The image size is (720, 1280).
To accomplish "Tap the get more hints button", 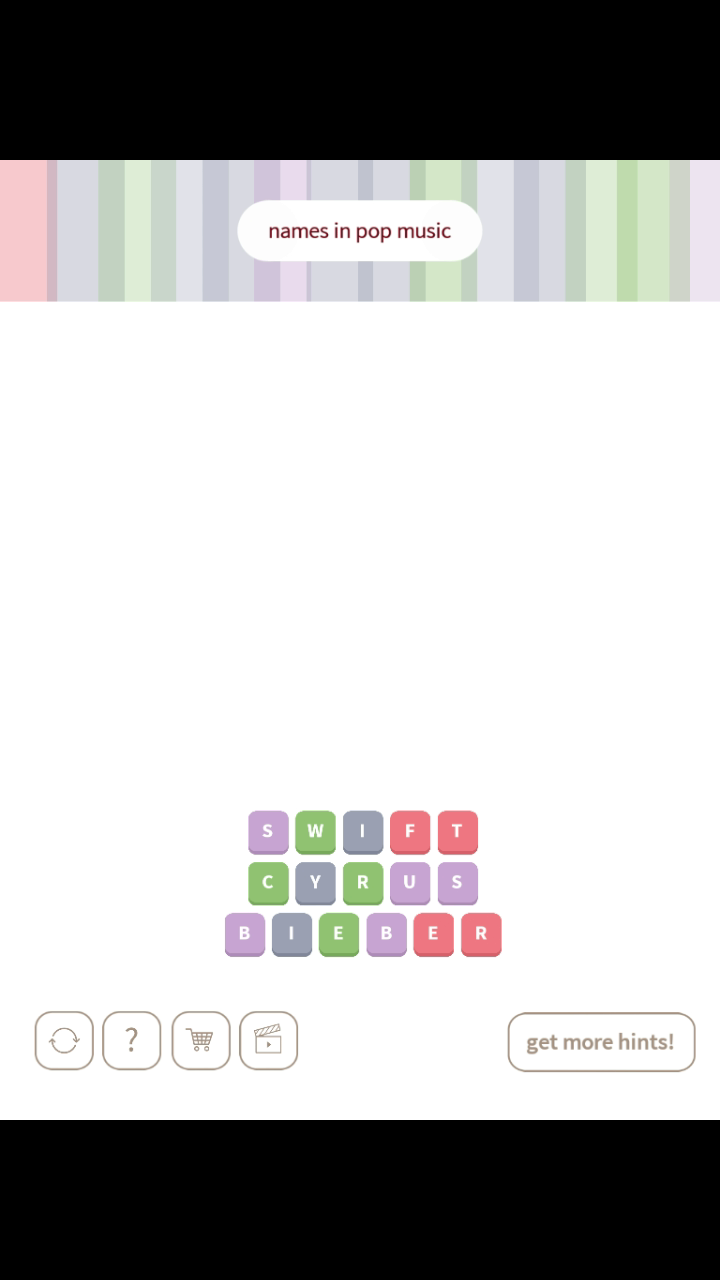I will [x=601, y=1042].
